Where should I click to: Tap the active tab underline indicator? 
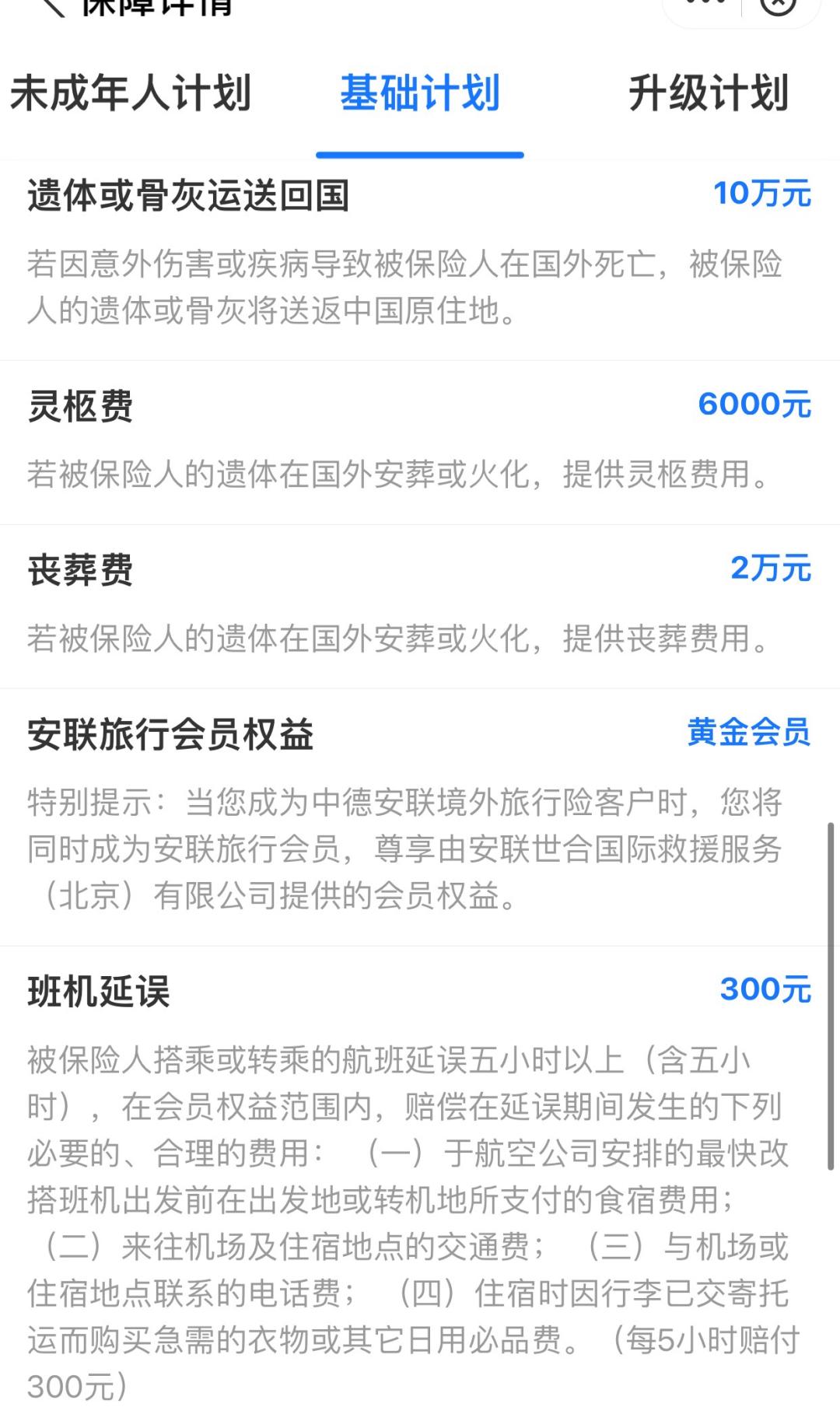[420, 154]
